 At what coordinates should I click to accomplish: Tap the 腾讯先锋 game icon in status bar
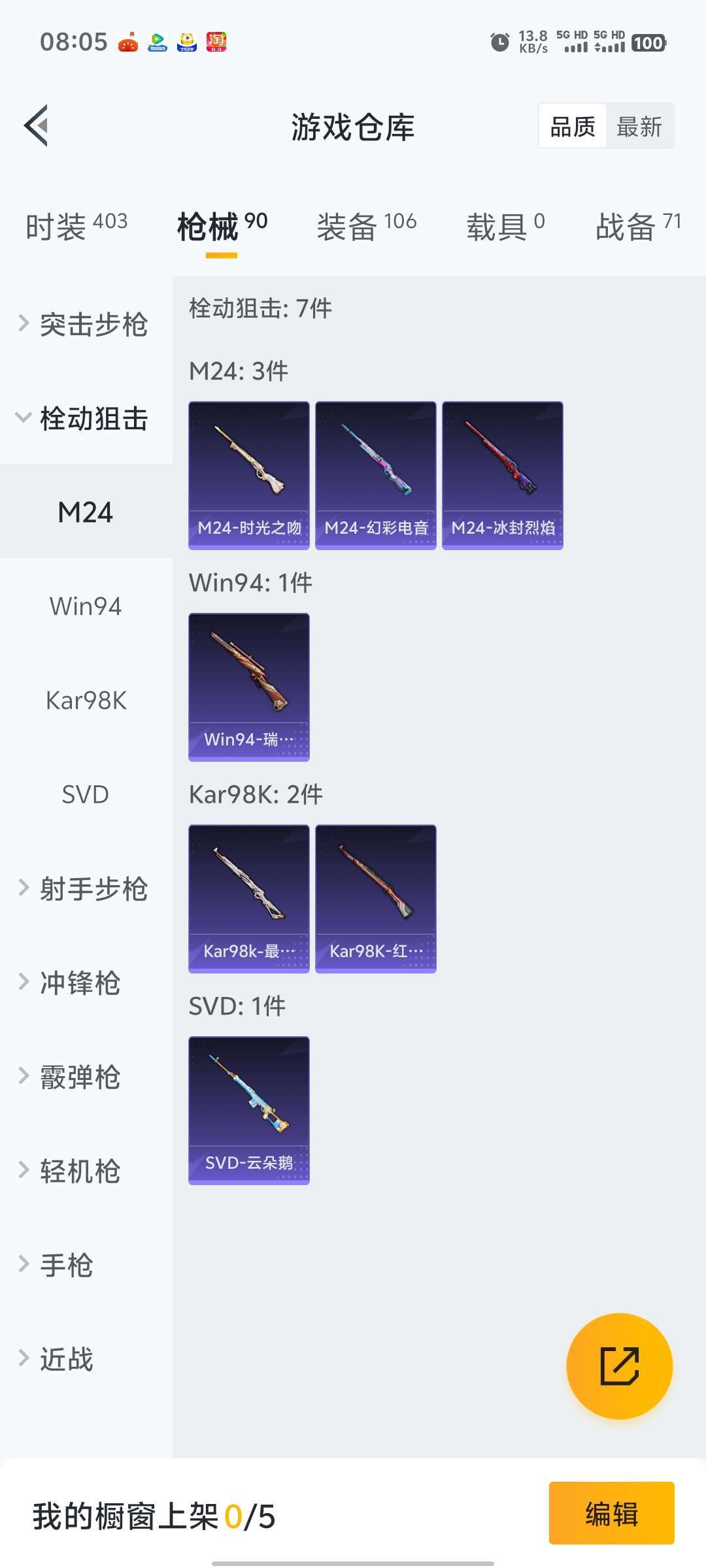click(186, 41)
